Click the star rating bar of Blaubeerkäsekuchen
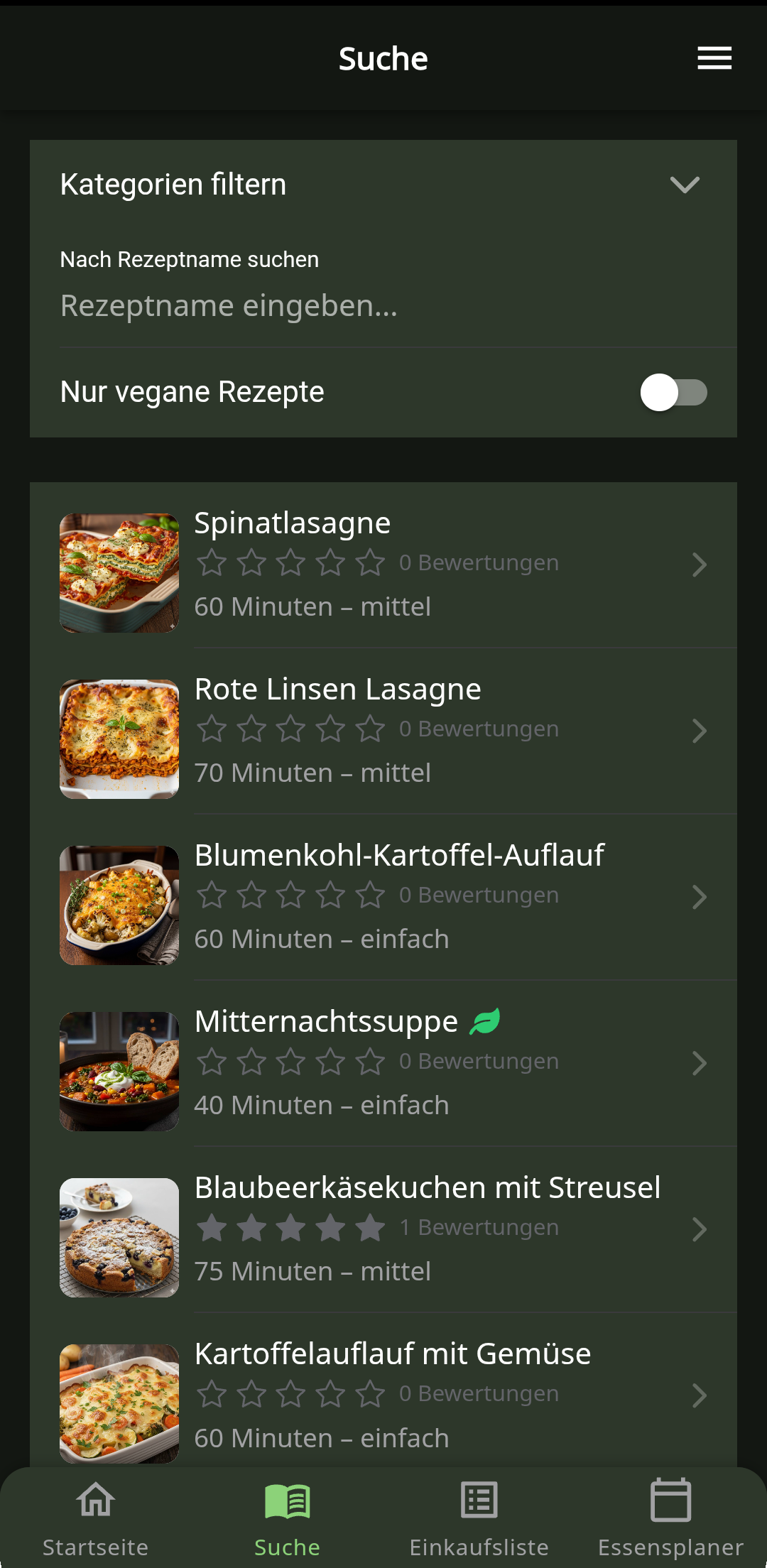This screenshot has width=767, height=1568. coord(290,1226)
